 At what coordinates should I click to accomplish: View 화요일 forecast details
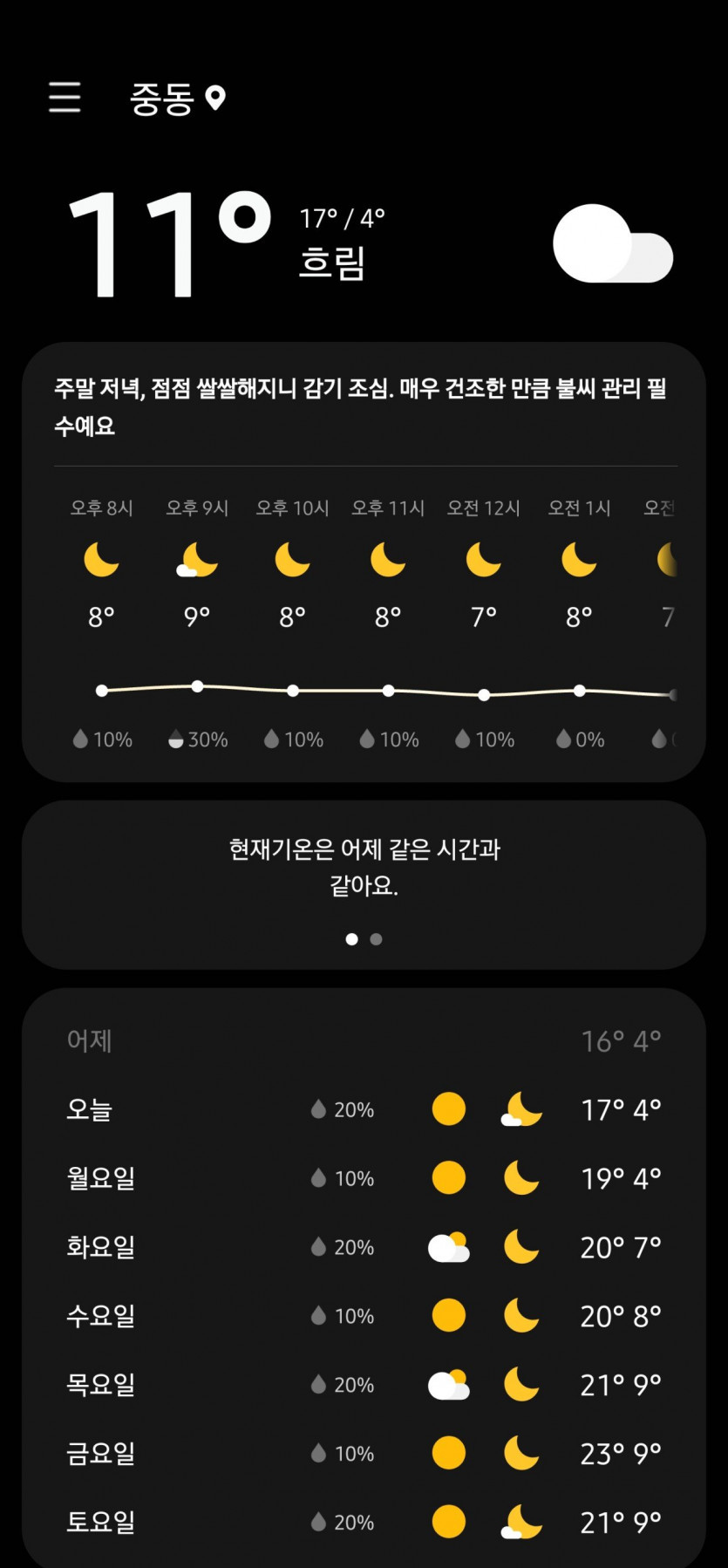(x=364, y=1247)
